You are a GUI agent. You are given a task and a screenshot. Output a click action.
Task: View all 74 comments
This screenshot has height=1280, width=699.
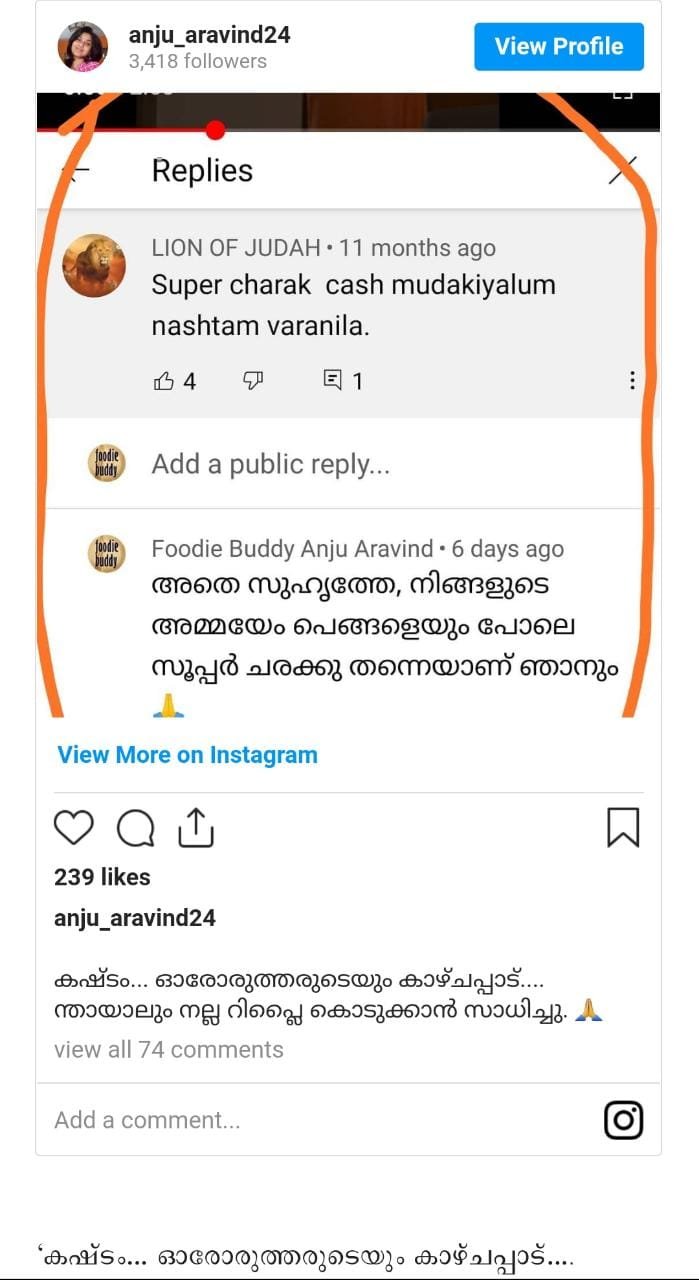(168, 1049)
